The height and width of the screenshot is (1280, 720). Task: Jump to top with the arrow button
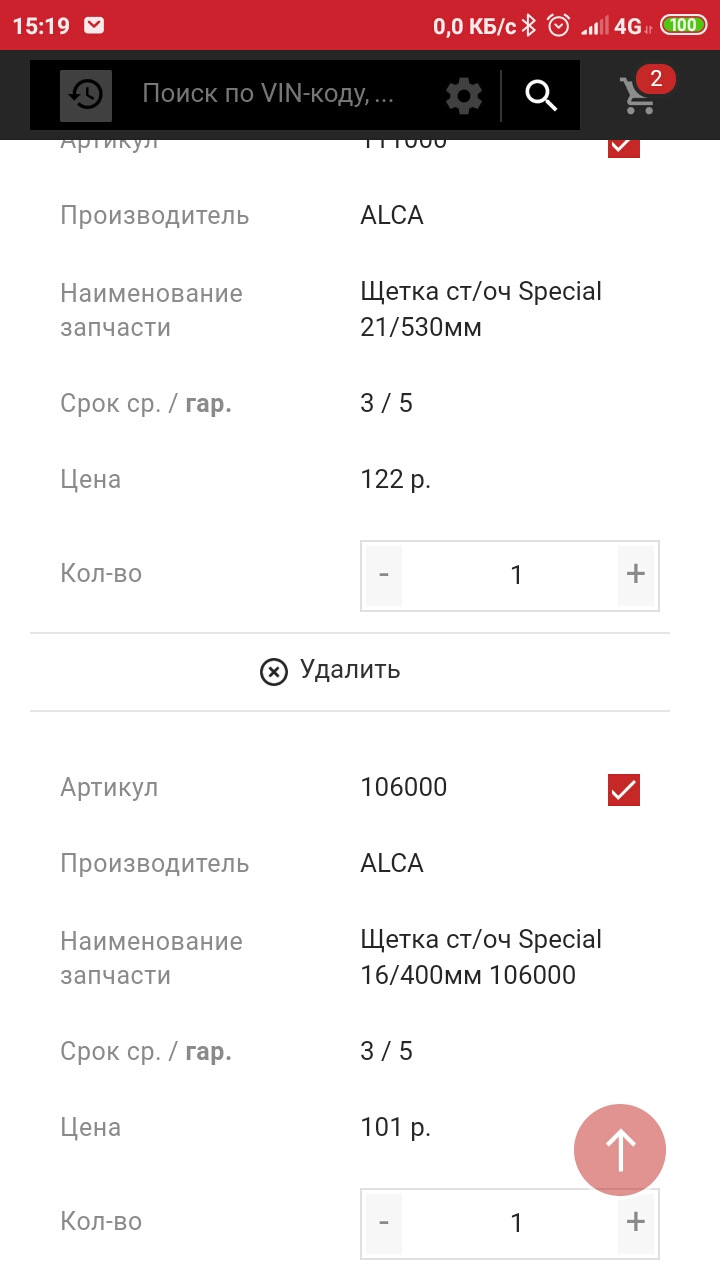(x=620, y=1150)
